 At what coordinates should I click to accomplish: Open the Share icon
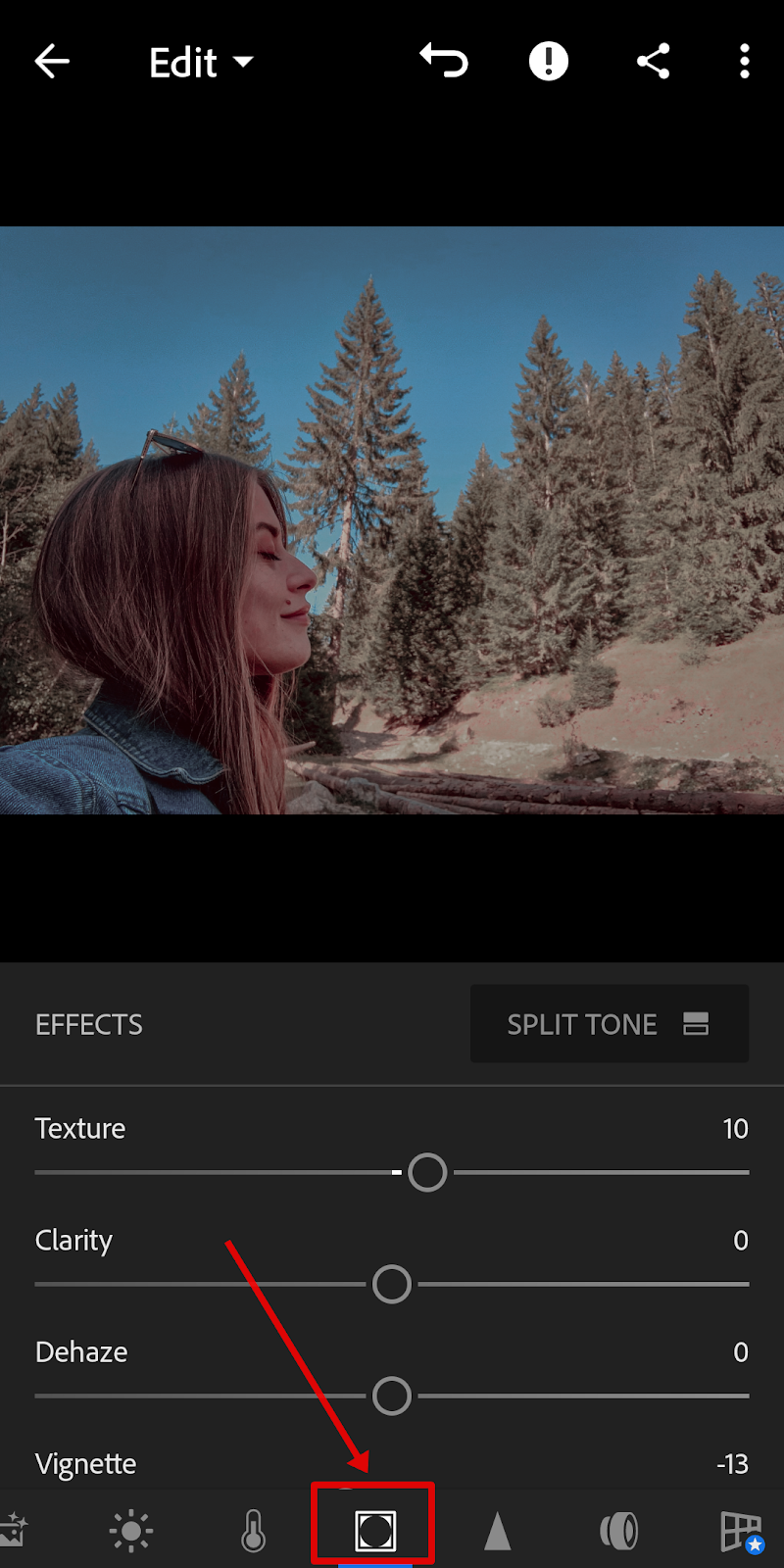(653, 61)
